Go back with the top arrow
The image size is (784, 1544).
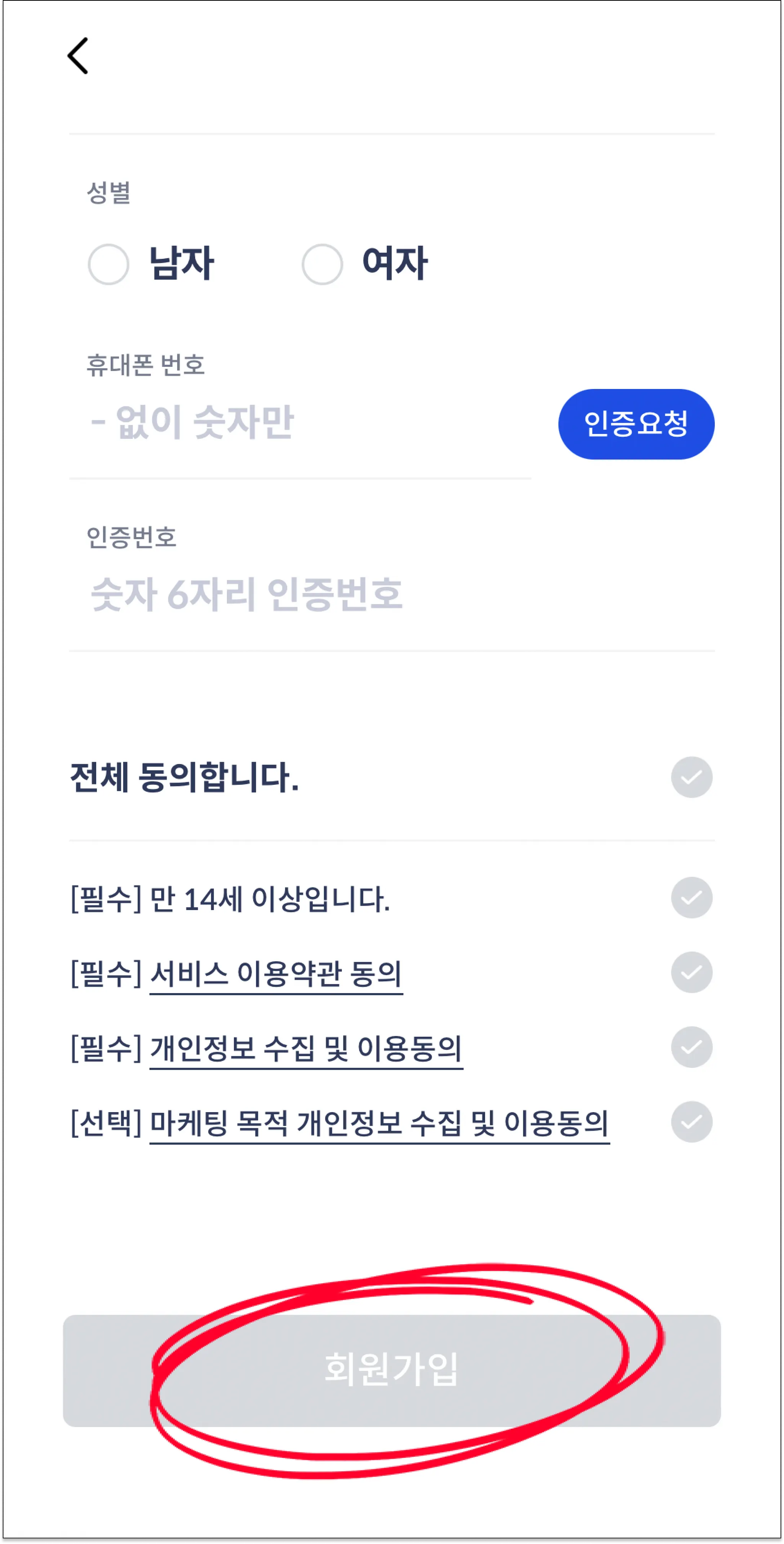coord(78,56)
